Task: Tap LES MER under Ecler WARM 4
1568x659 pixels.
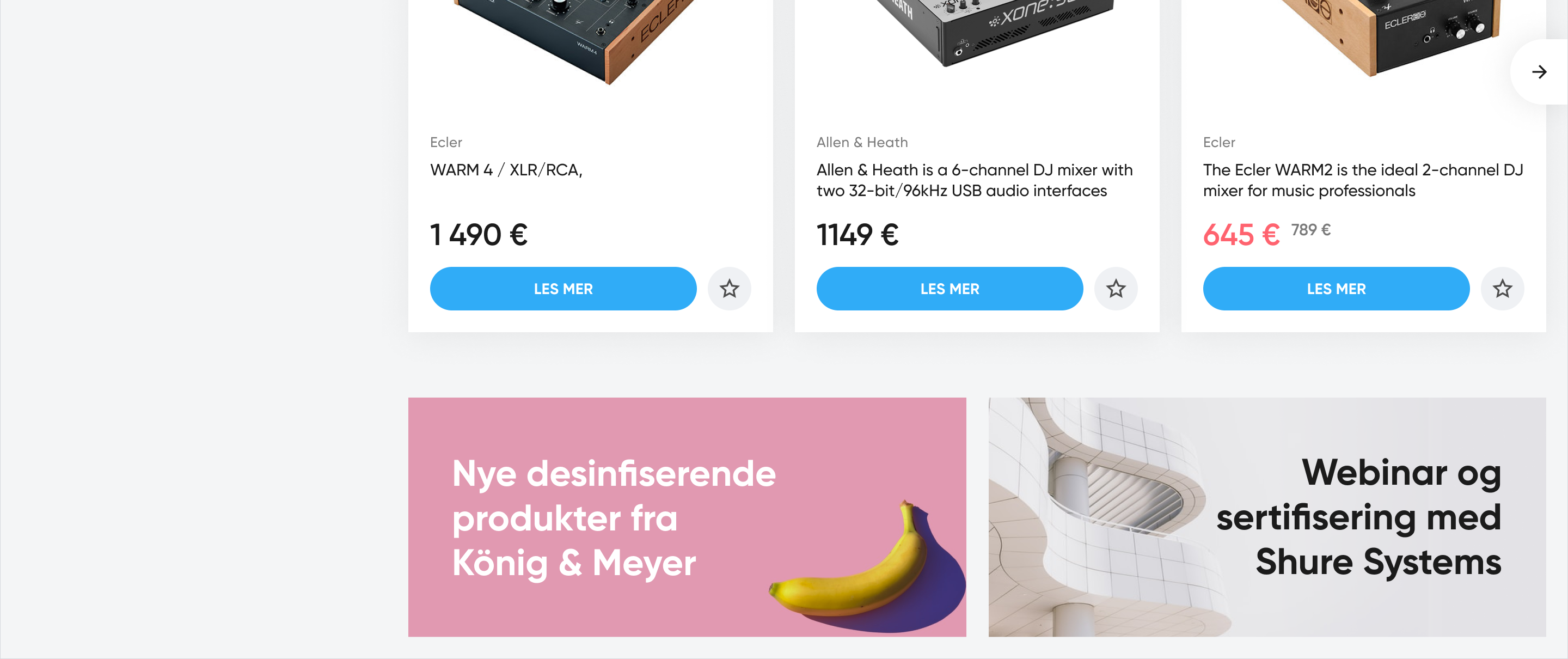Action: [562, 289]
